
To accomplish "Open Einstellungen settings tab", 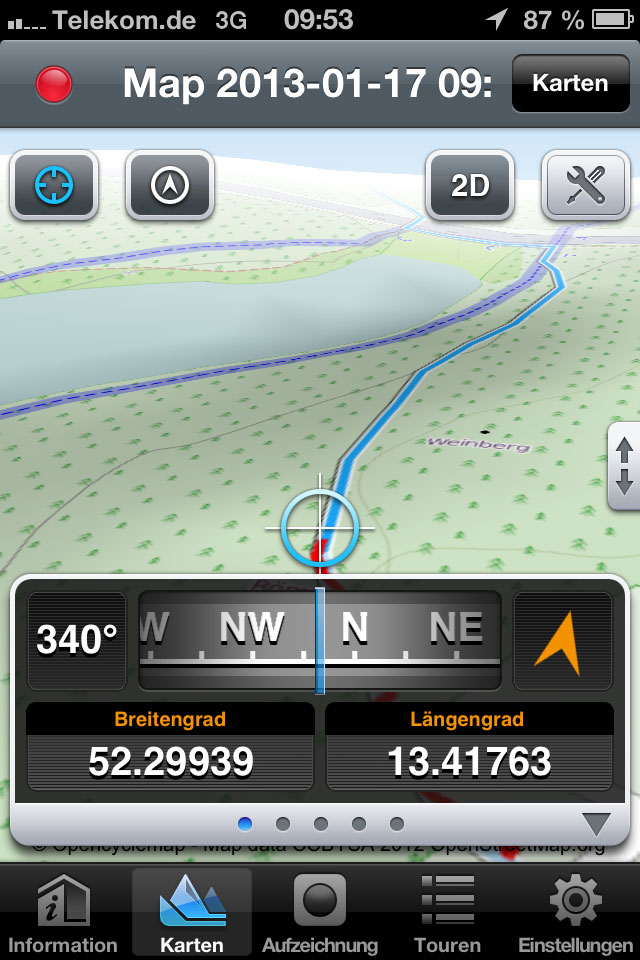I will [x=575, y=913].
